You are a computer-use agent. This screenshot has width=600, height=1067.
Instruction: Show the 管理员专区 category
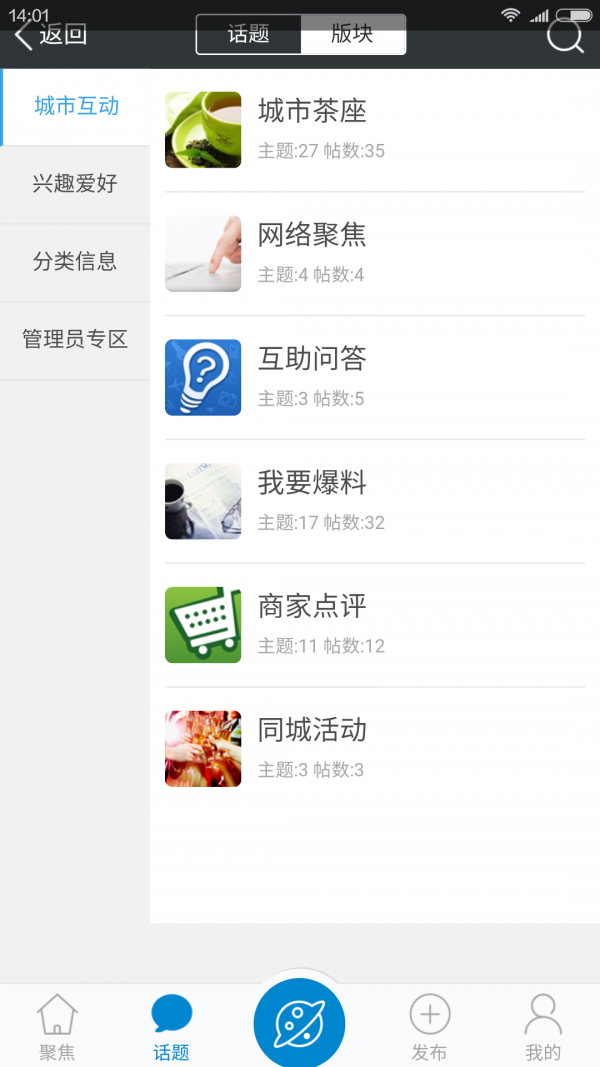point(75,340)
